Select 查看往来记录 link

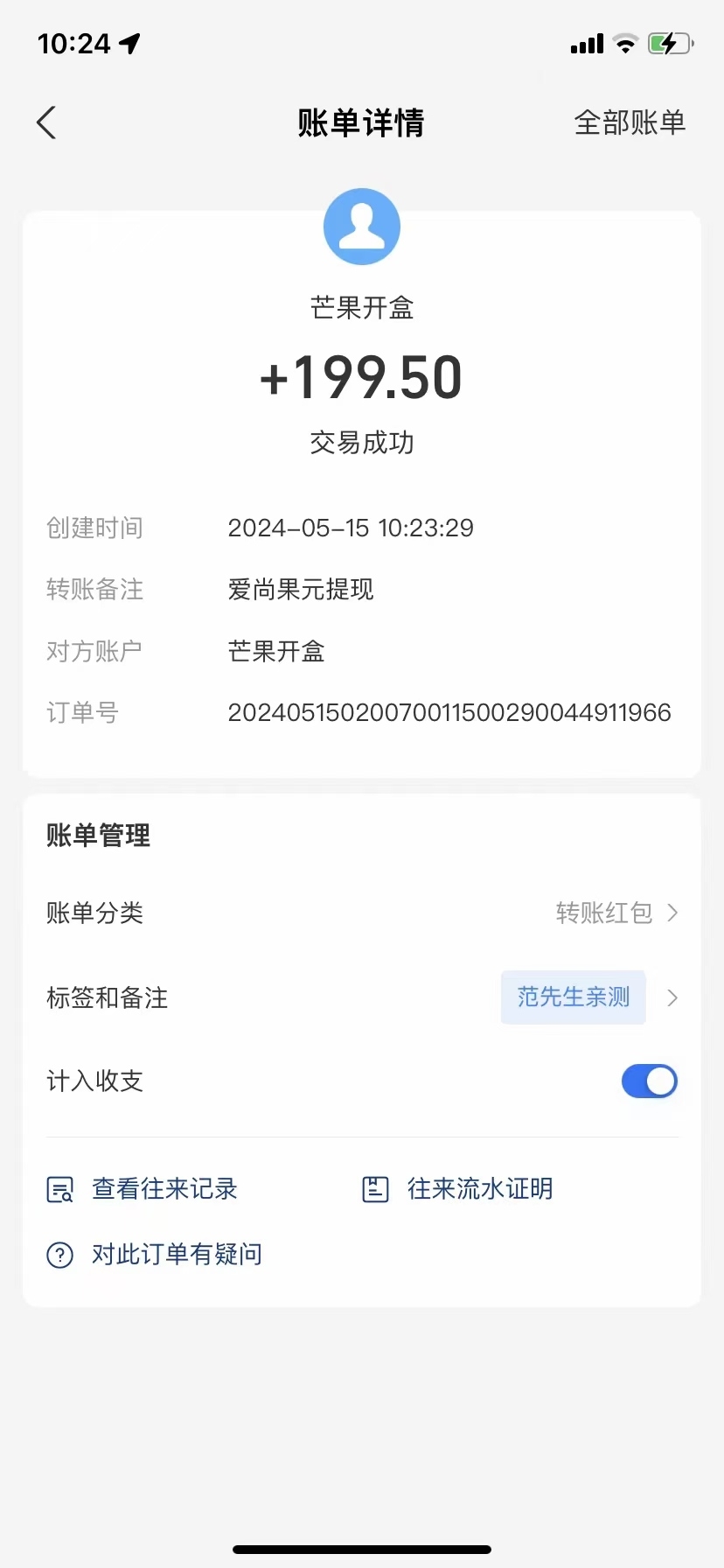(142, 1189)
